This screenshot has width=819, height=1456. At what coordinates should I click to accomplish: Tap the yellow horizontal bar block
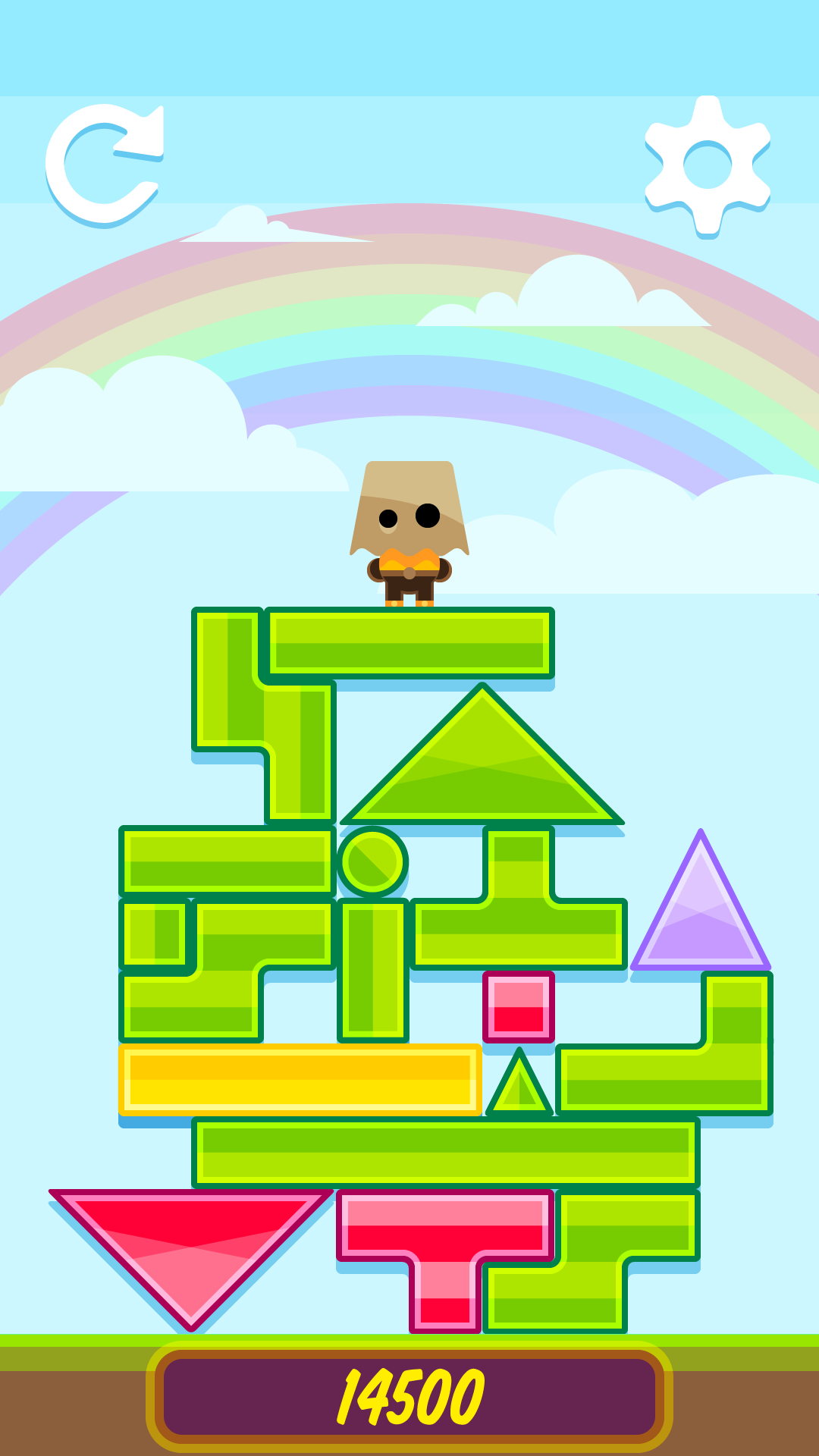pos(300,1080)
